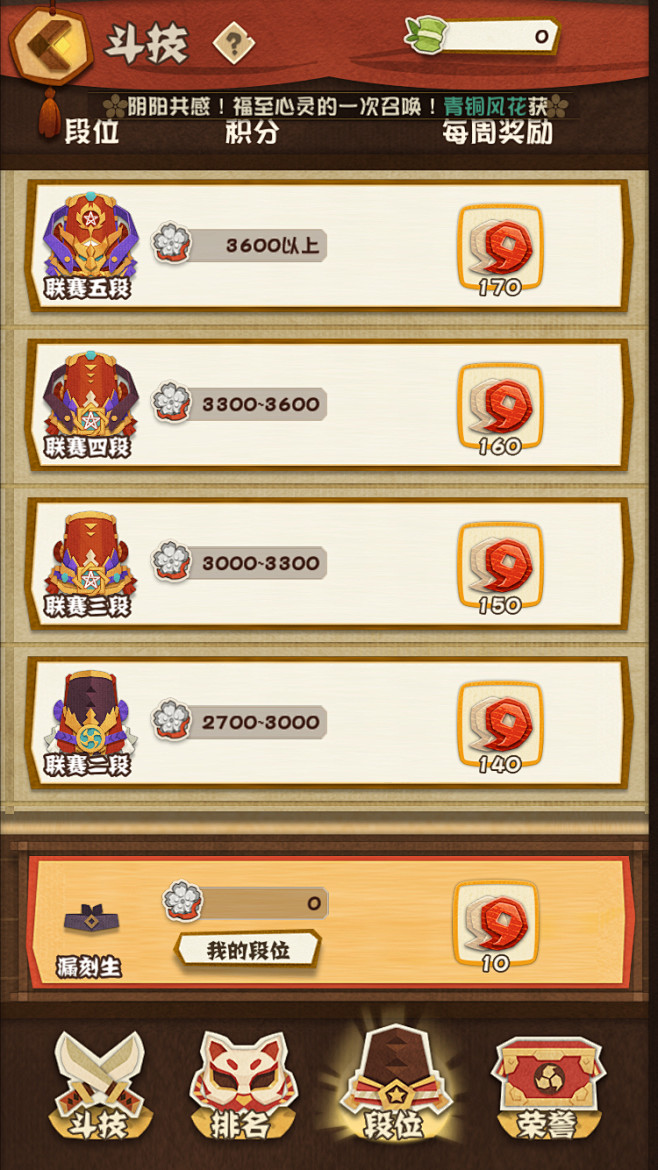Open the 170 reward for 联赛五段
The height and width of the screenshot is (1170, 658).
point(501,250)
